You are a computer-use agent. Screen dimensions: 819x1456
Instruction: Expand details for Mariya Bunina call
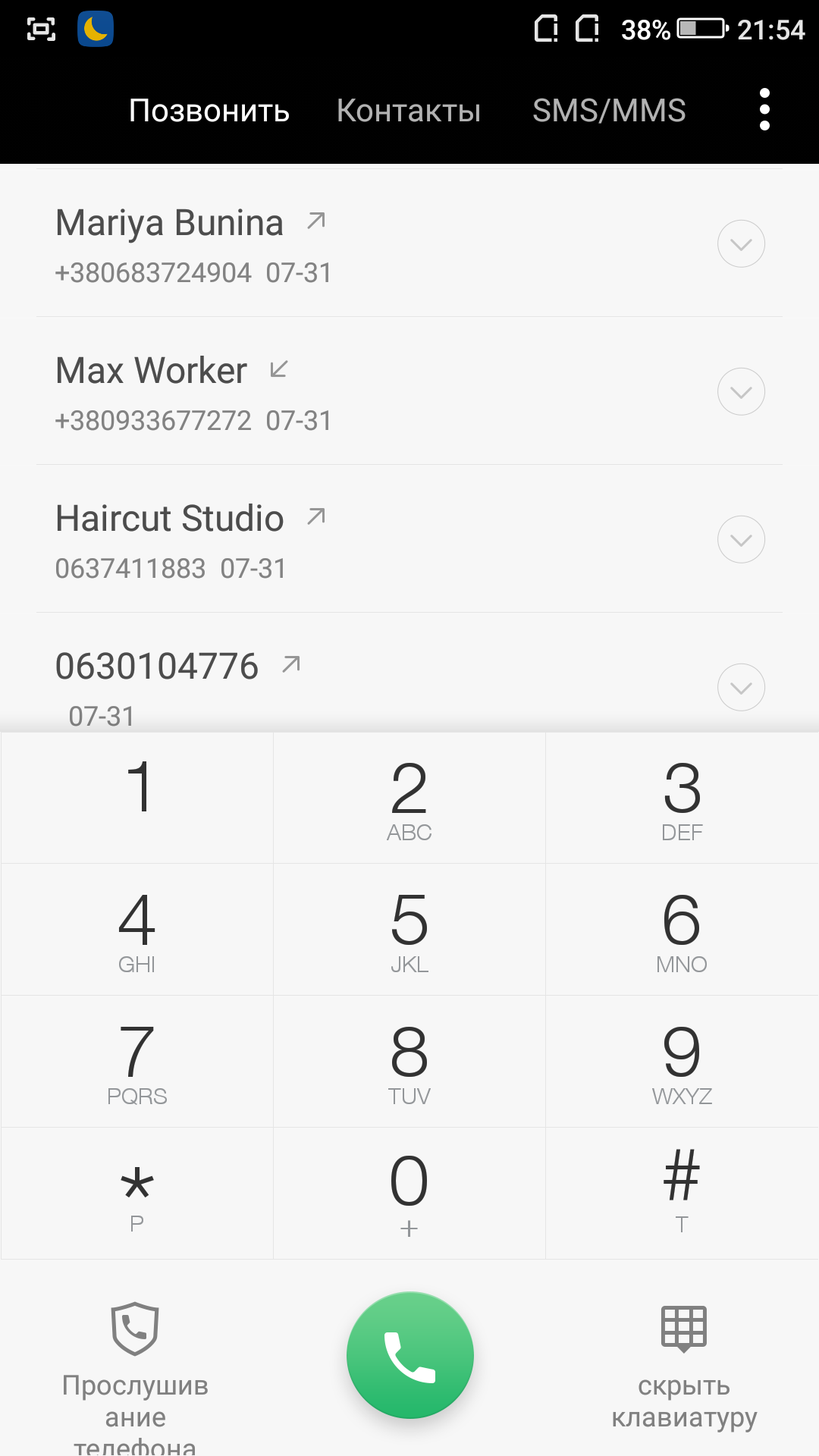pos(741,243)
